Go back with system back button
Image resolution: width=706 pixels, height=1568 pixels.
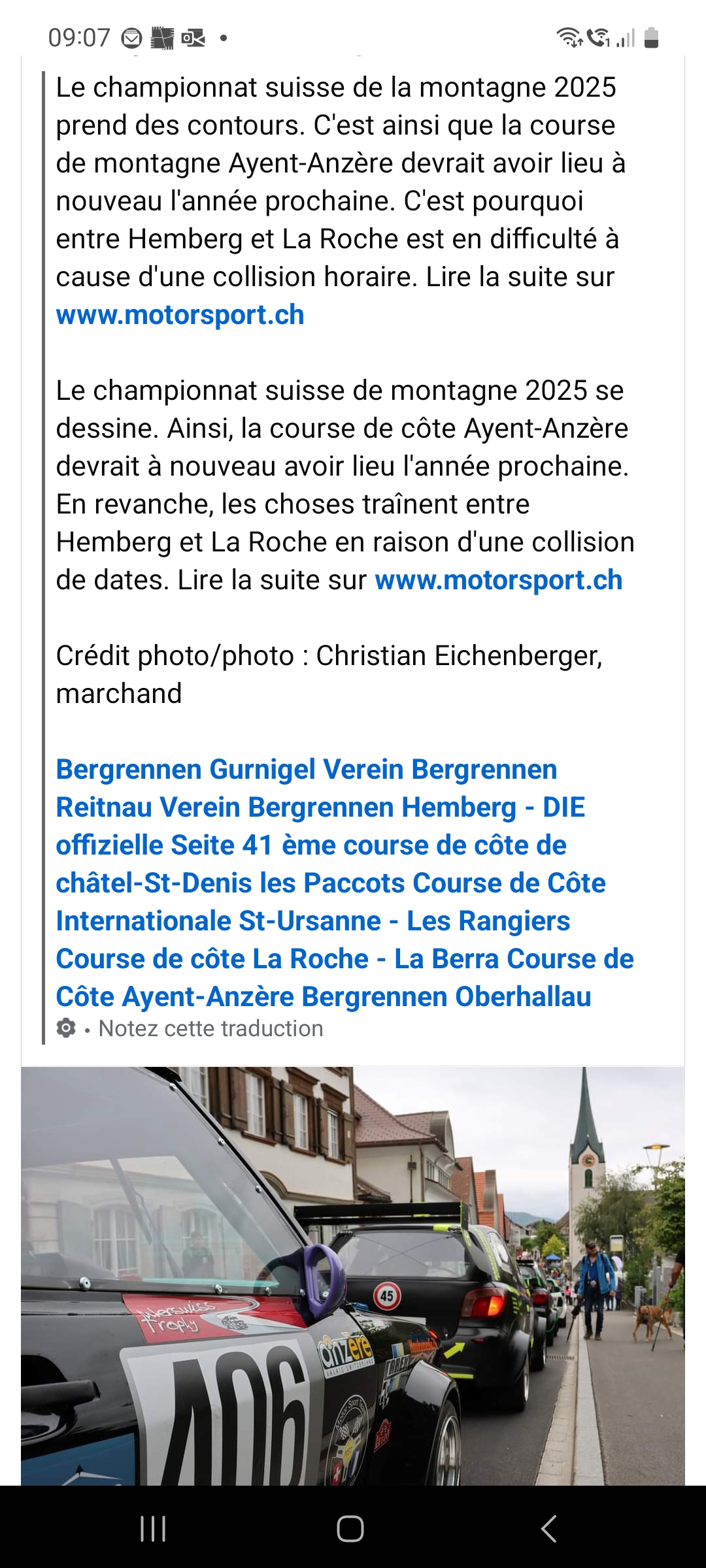click(549, 1529)
